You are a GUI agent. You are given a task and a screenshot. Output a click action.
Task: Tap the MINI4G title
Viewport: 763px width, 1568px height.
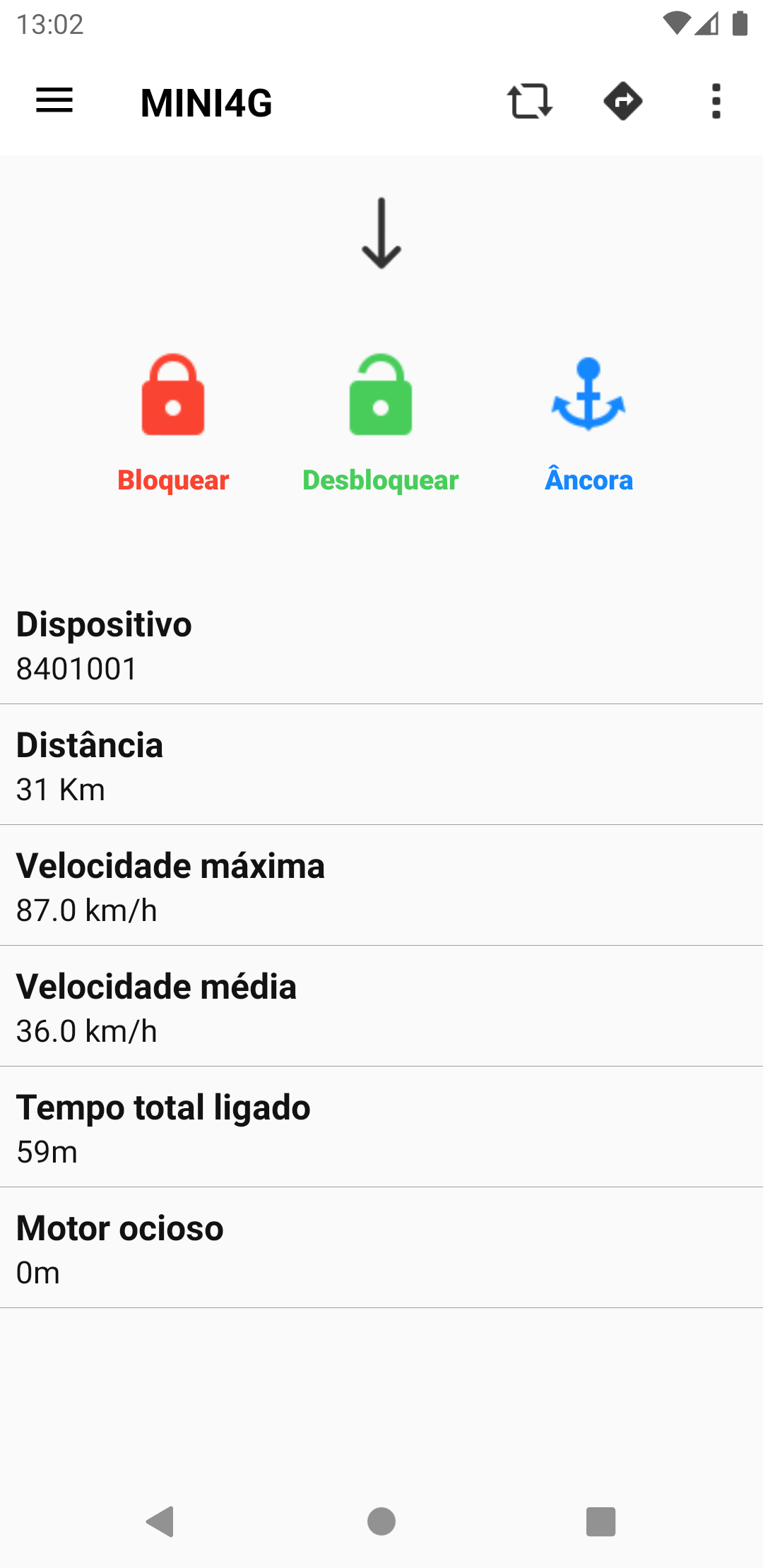coord(206,101)
